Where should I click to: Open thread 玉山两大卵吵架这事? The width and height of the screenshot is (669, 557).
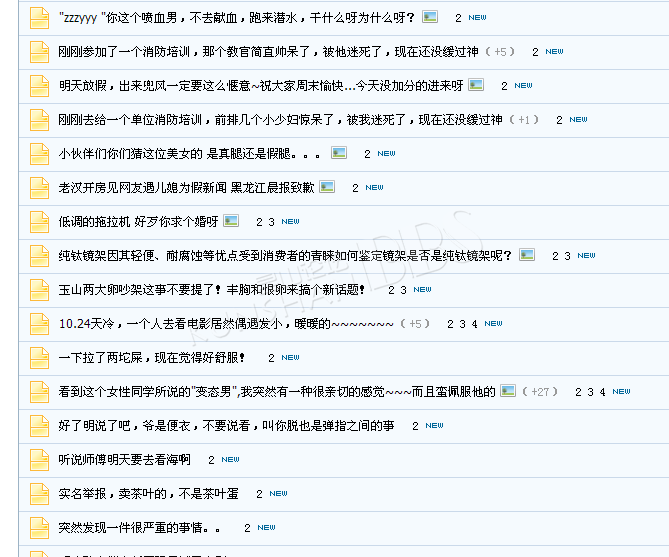212,289
